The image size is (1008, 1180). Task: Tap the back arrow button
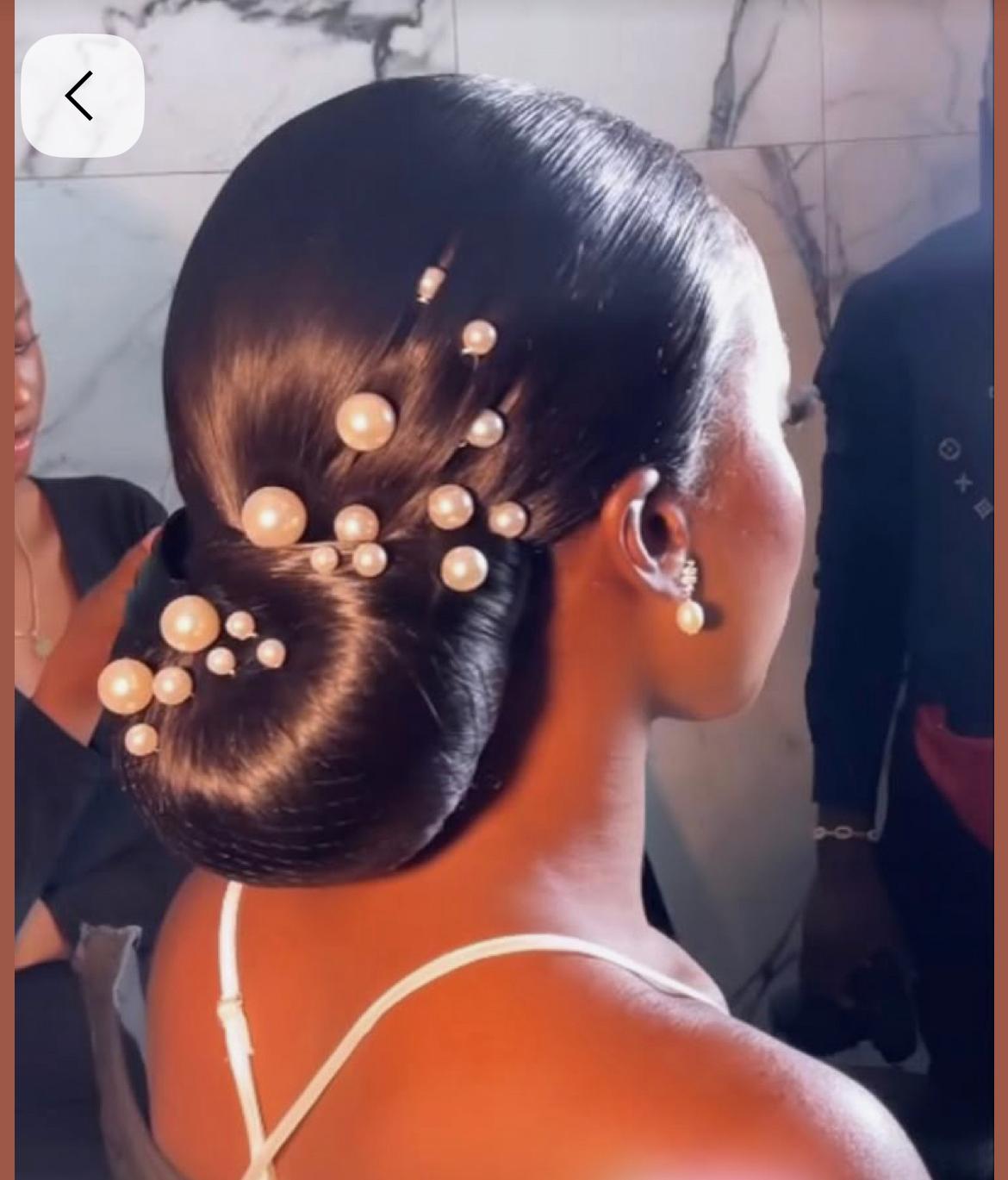pos(82,96)
